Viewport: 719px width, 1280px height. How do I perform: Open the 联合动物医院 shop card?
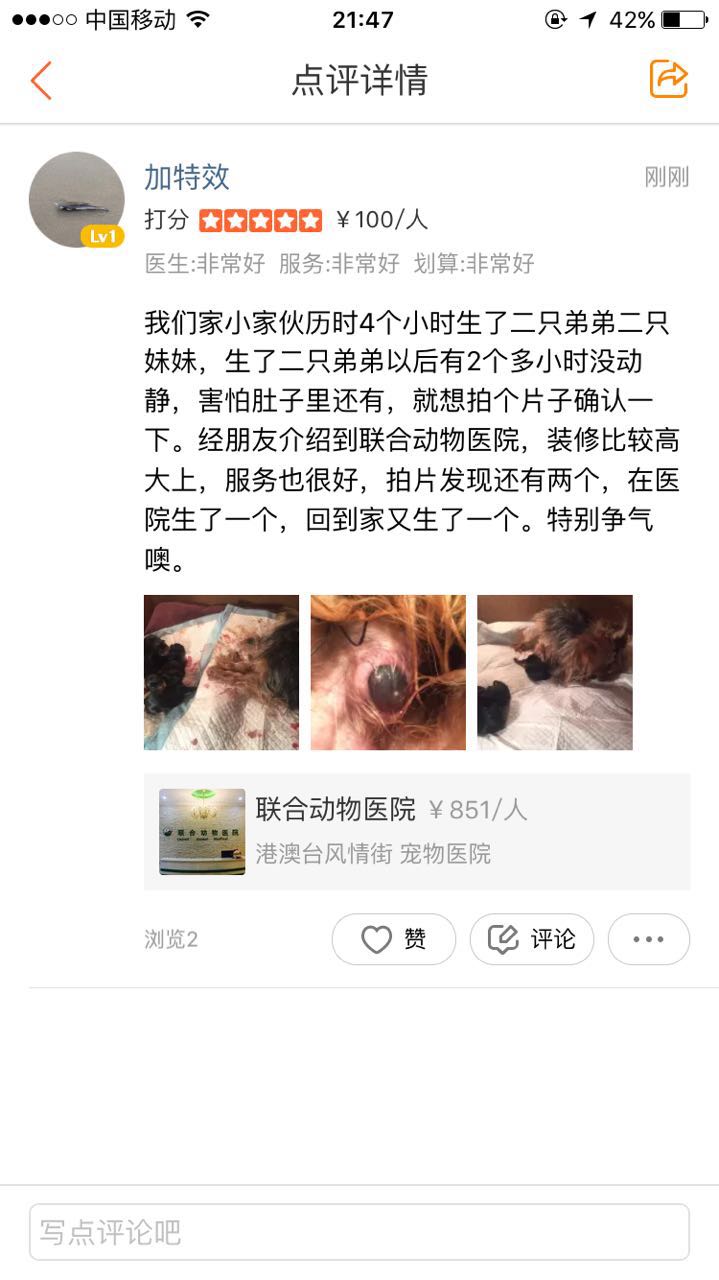(416, 831)
